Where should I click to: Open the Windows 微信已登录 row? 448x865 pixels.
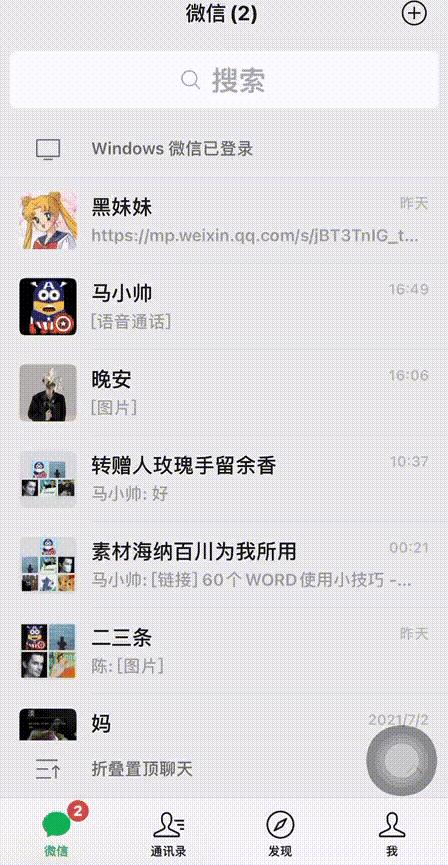224,149
